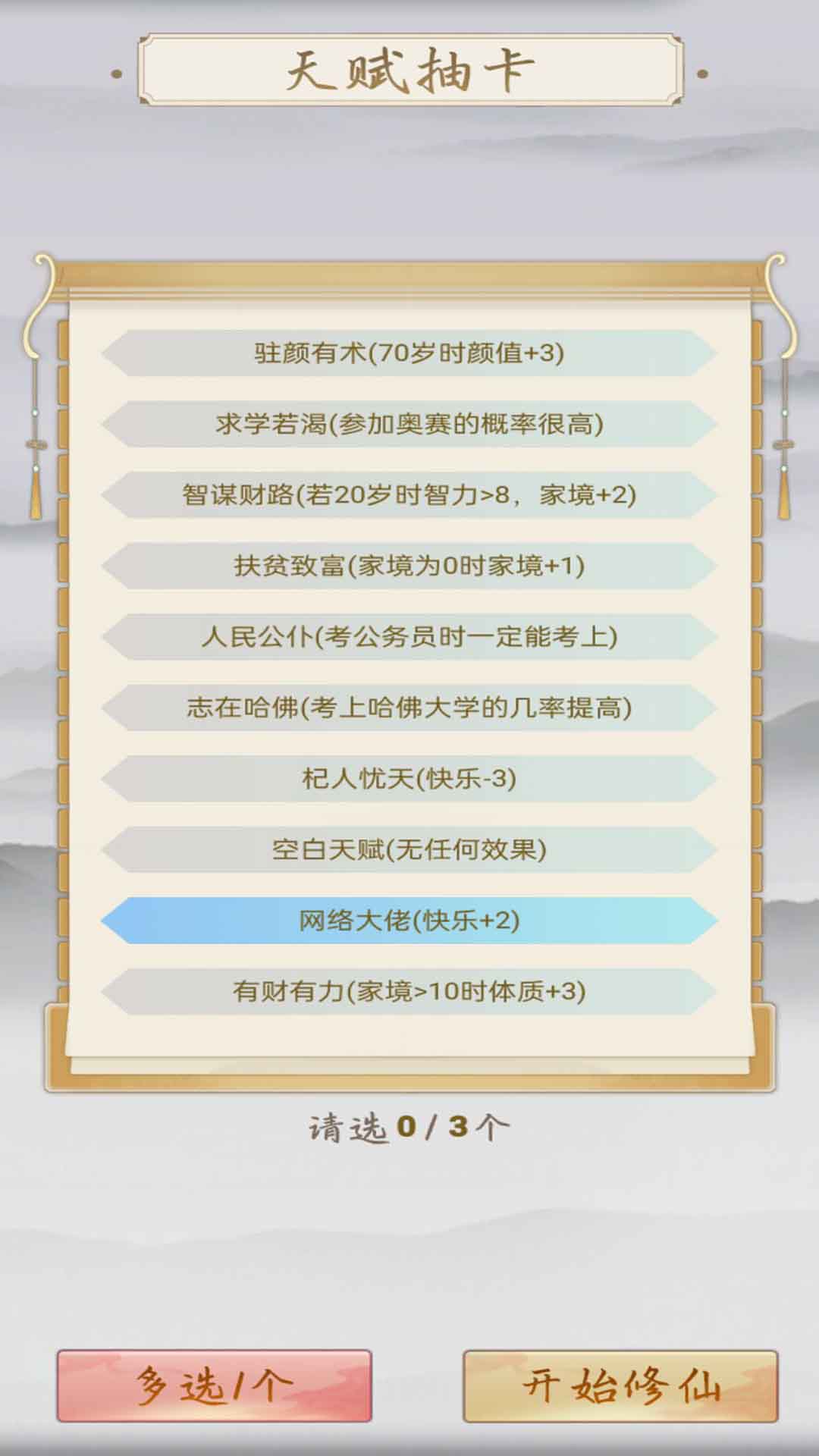The height and width of the screenshot is (1456, 819).
Task: Choose the 智谋财路 talent
Action: [x=409, y=495]
